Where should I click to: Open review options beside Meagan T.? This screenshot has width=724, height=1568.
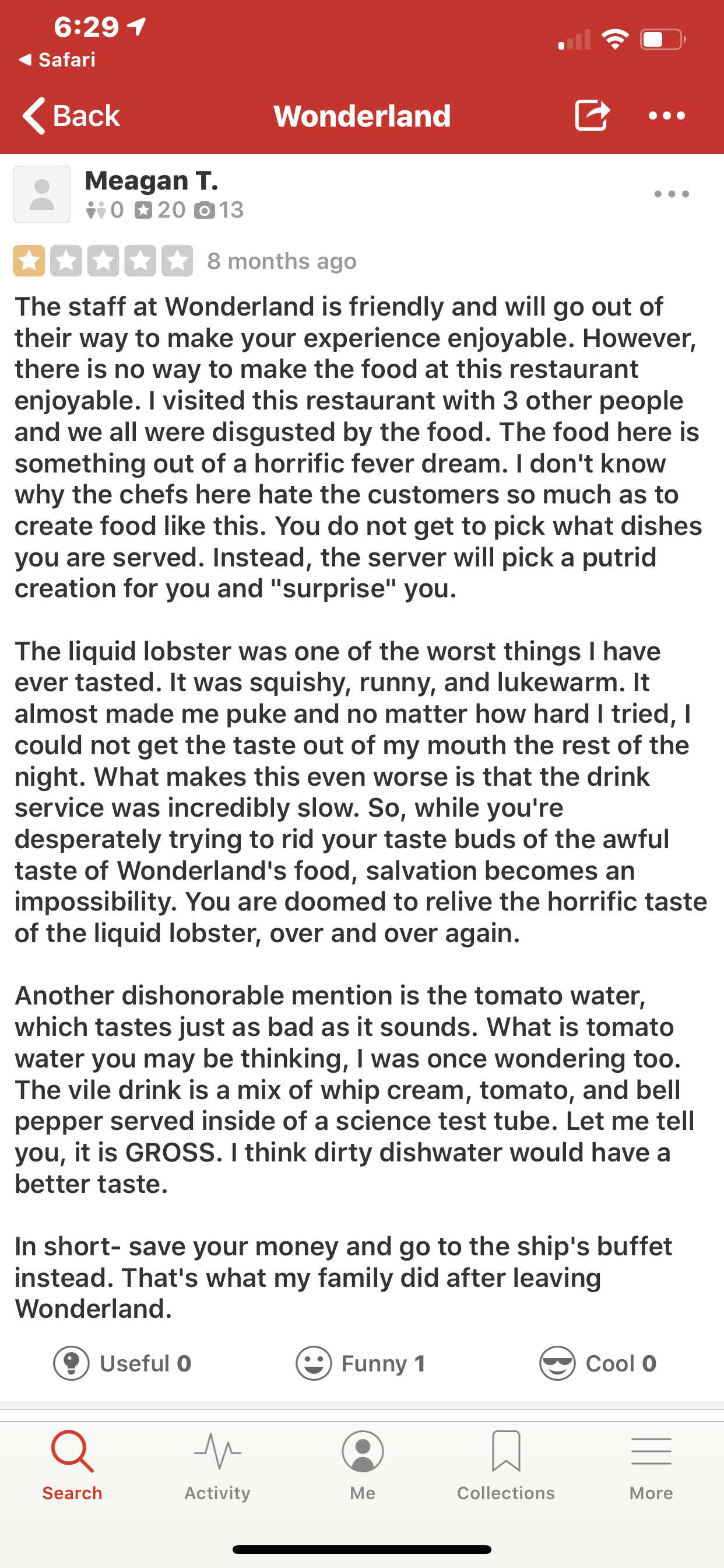pyautogui.click(x=672, y=194)
